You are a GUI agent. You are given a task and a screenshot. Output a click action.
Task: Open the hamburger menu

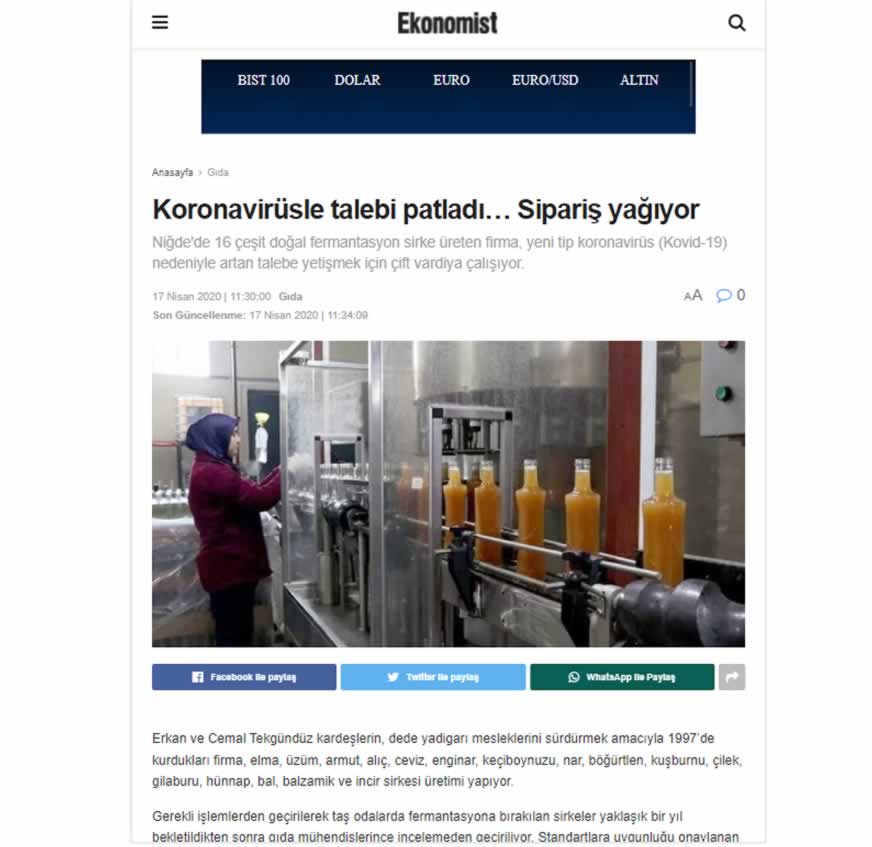[x=160, y=23]
